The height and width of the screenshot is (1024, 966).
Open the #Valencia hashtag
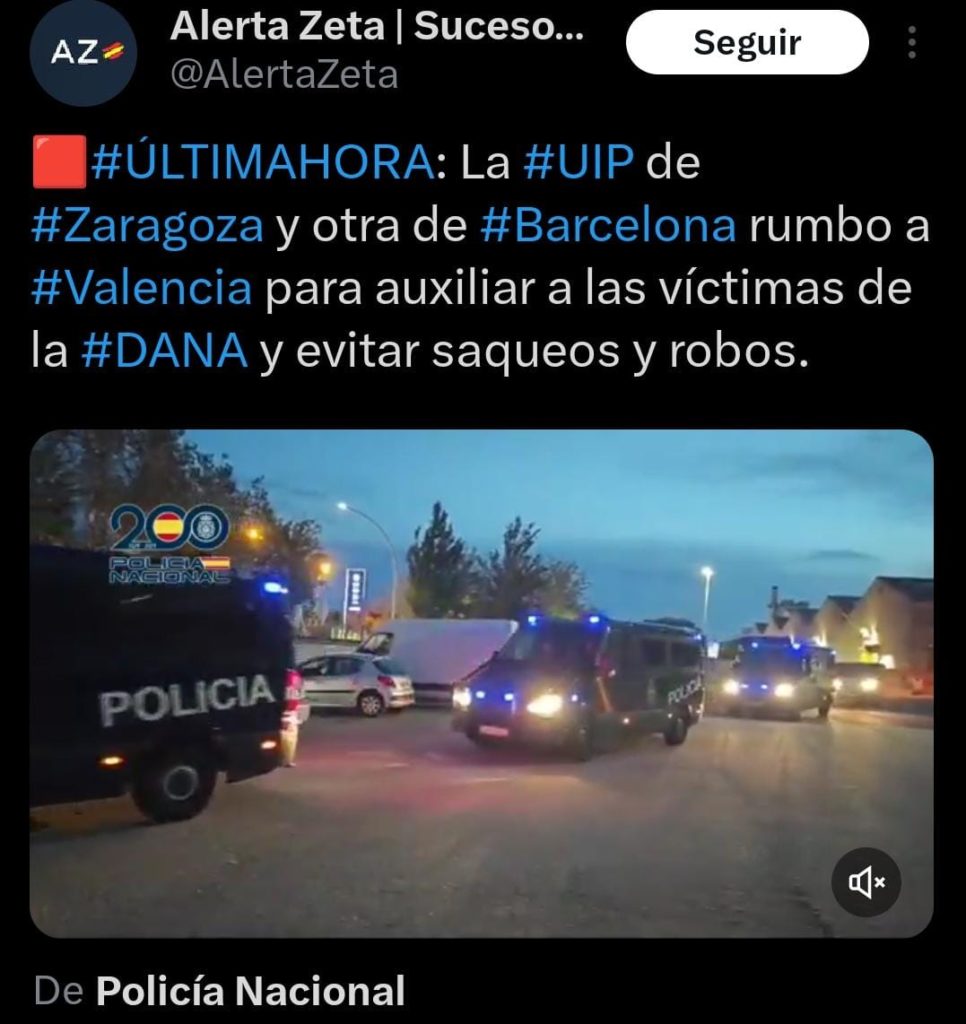coord(141,289)
